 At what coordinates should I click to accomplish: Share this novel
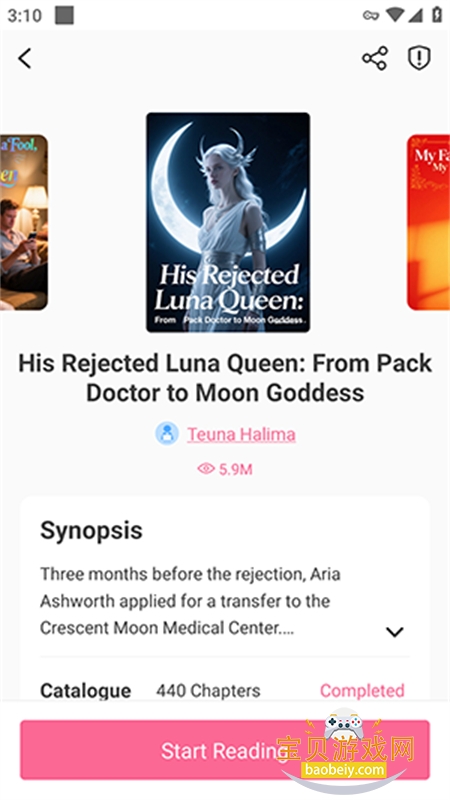(375, 58)
